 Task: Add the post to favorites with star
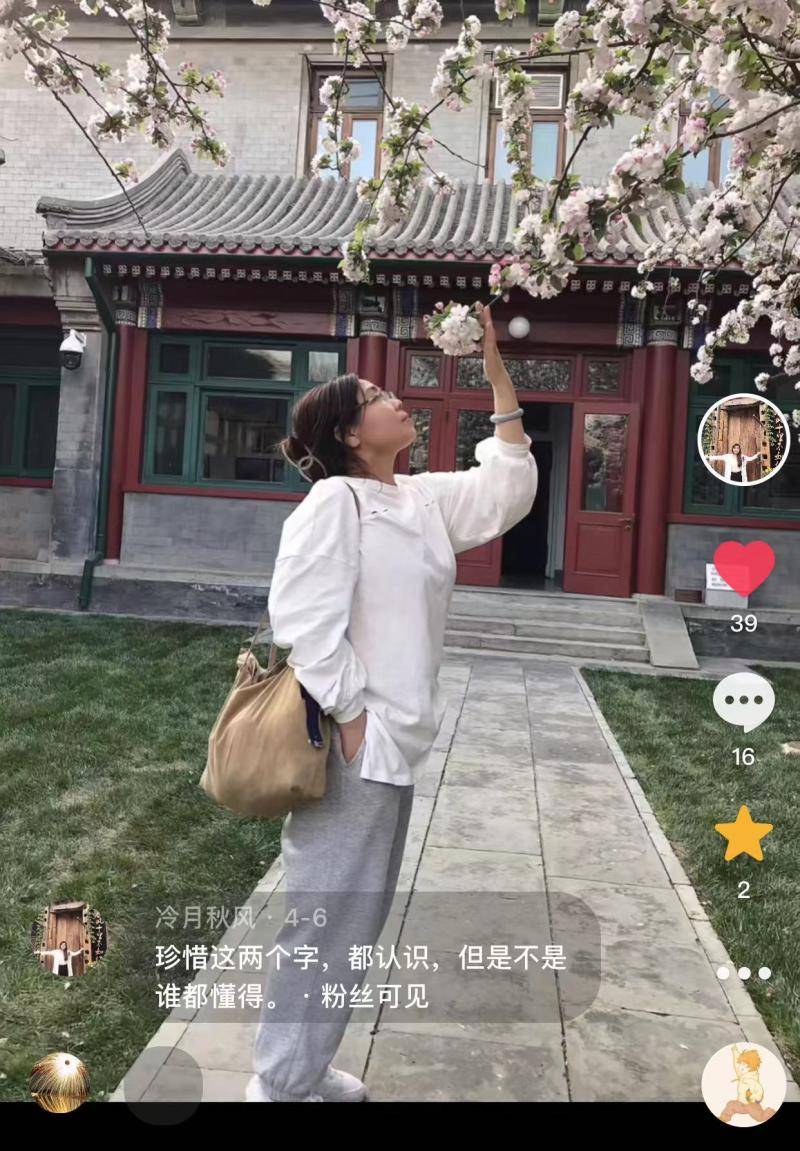pos(743,834)
